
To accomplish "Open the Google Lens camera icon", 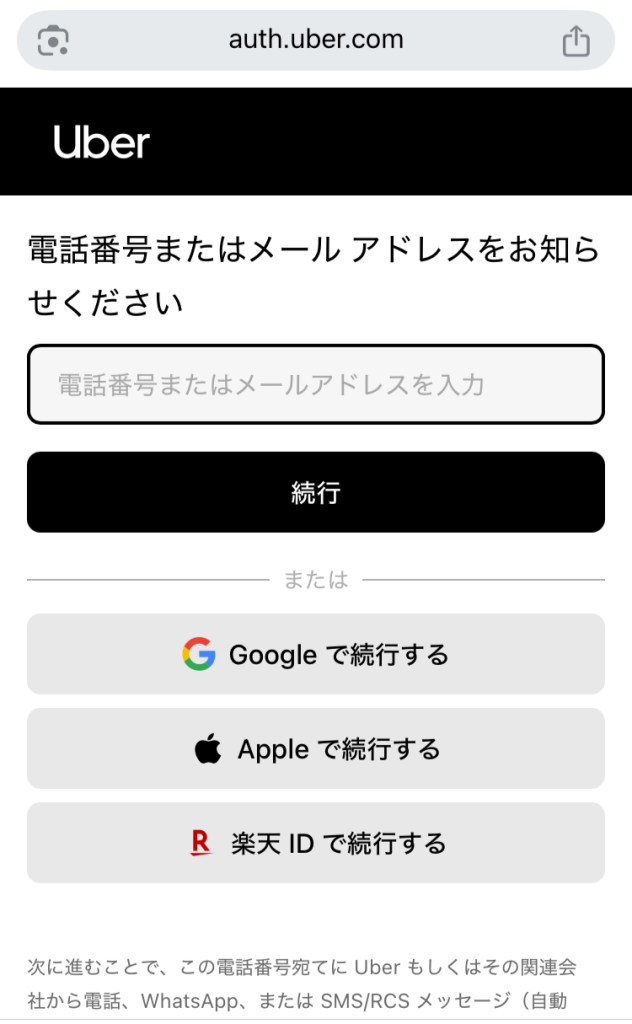I will (53, 41).
